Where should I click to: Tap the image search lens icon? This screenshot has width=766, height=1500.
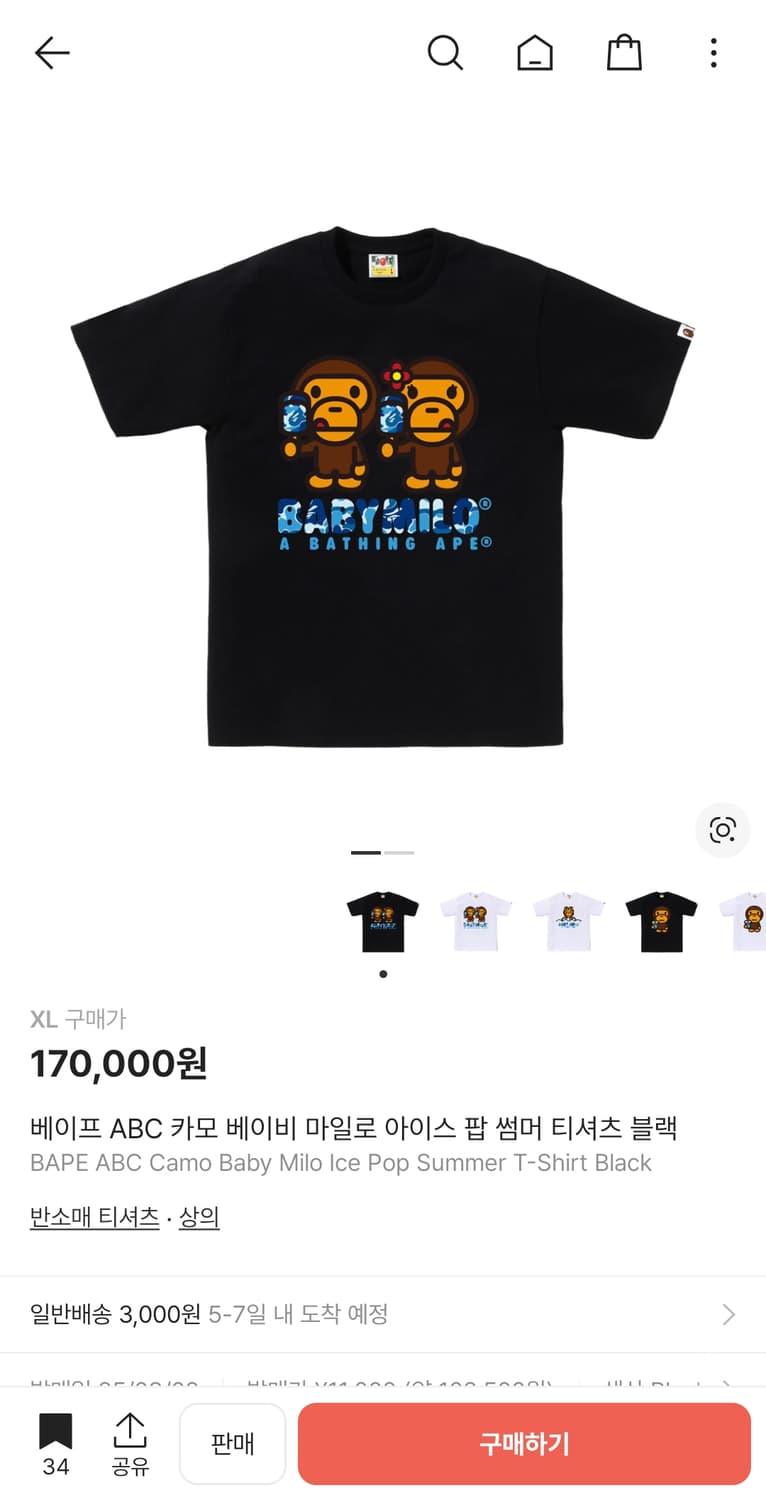tap(722, 831)
